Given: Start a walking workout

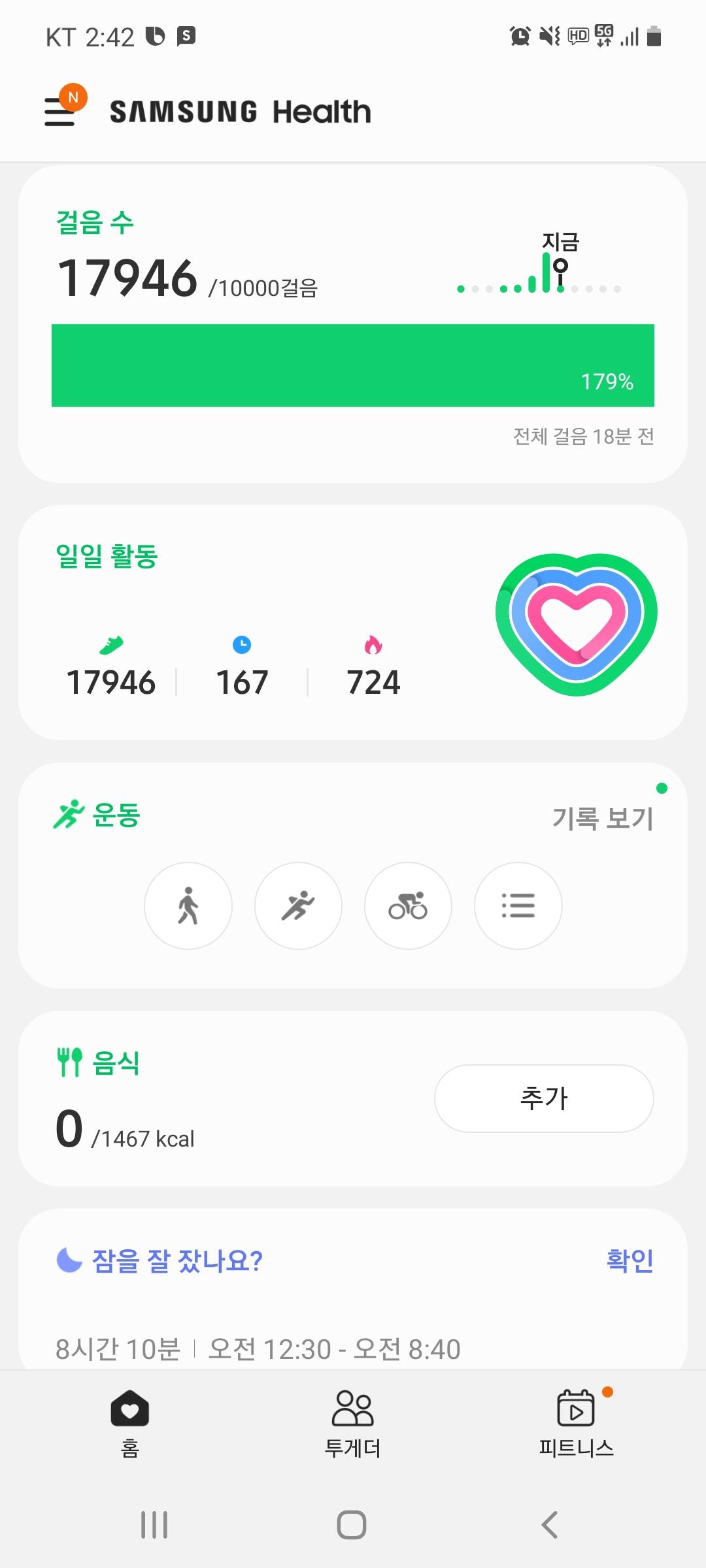Looking at the screenshot, I should 188,906.
